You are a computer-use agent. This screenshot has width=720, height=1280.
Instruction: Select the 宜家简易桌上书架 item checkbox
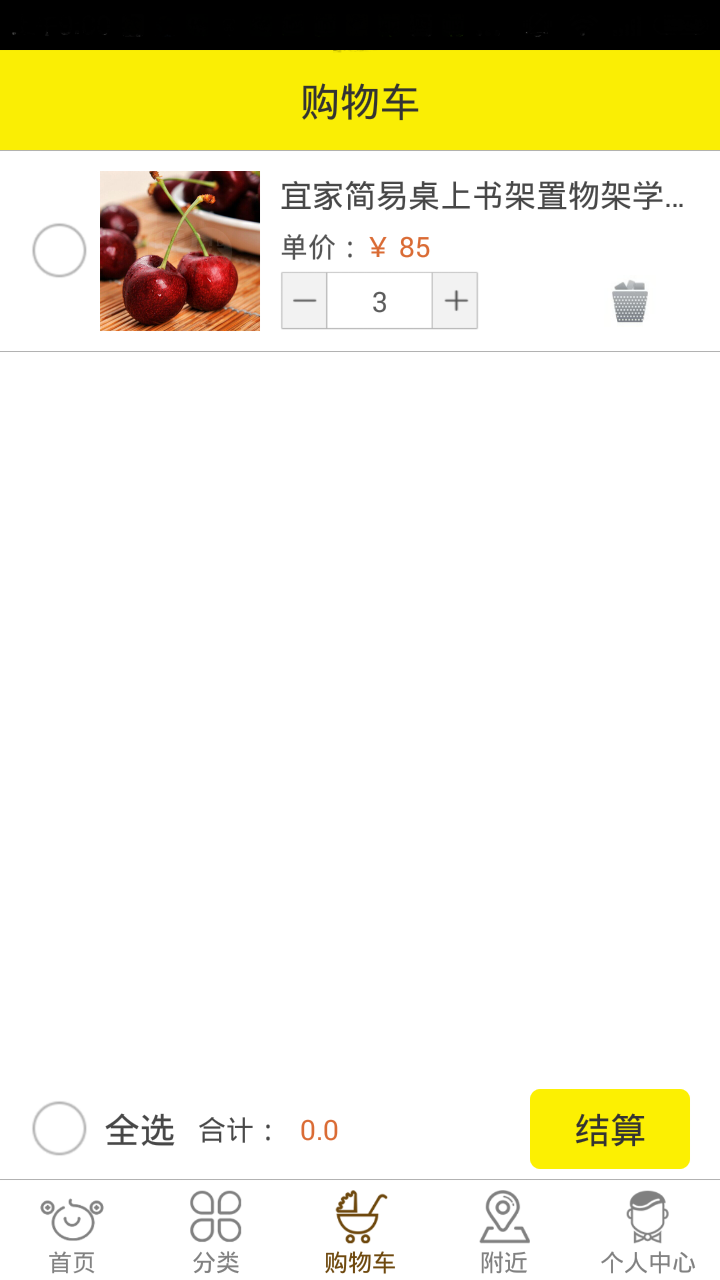click(59, 250)
